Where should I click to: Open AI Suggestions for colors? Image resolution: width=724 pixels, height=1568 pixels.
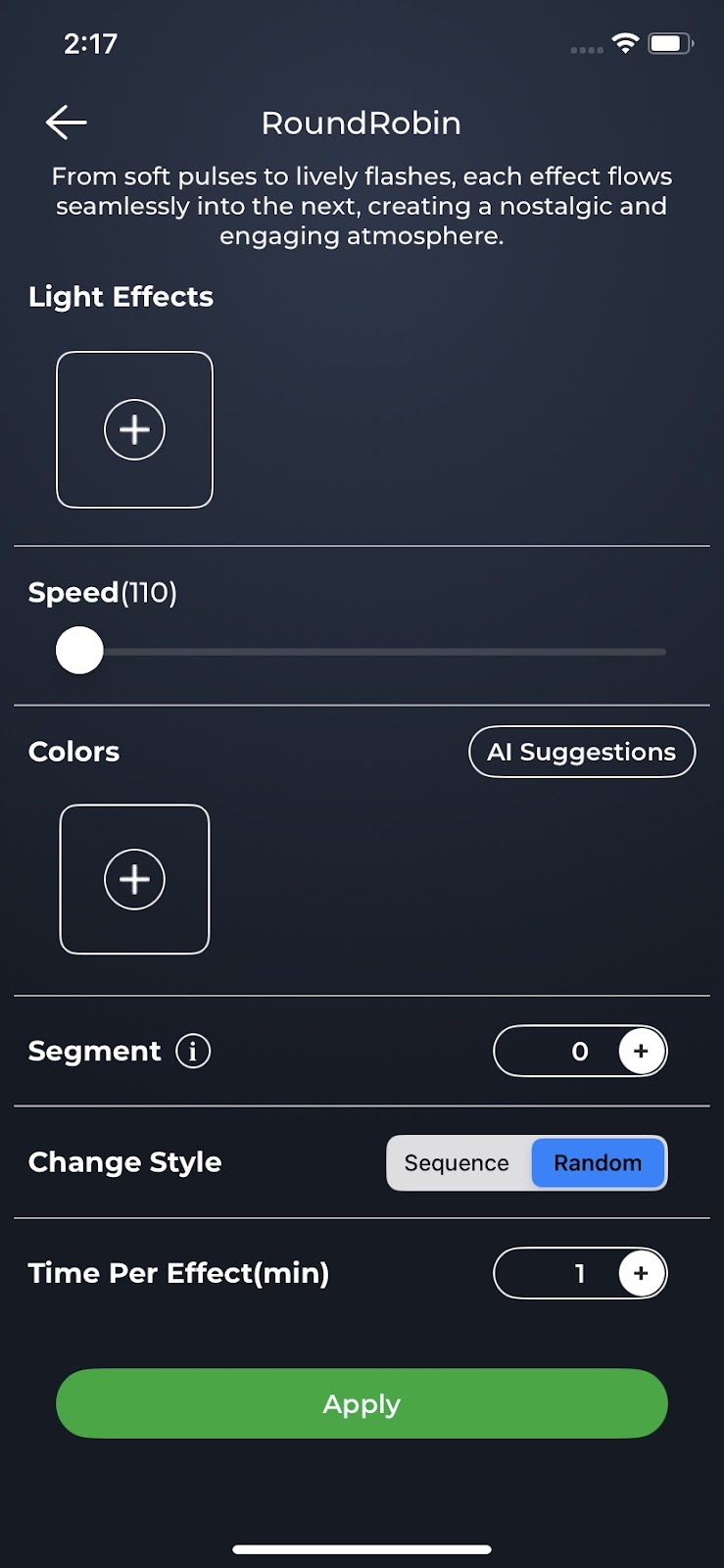tap(582, 752)
